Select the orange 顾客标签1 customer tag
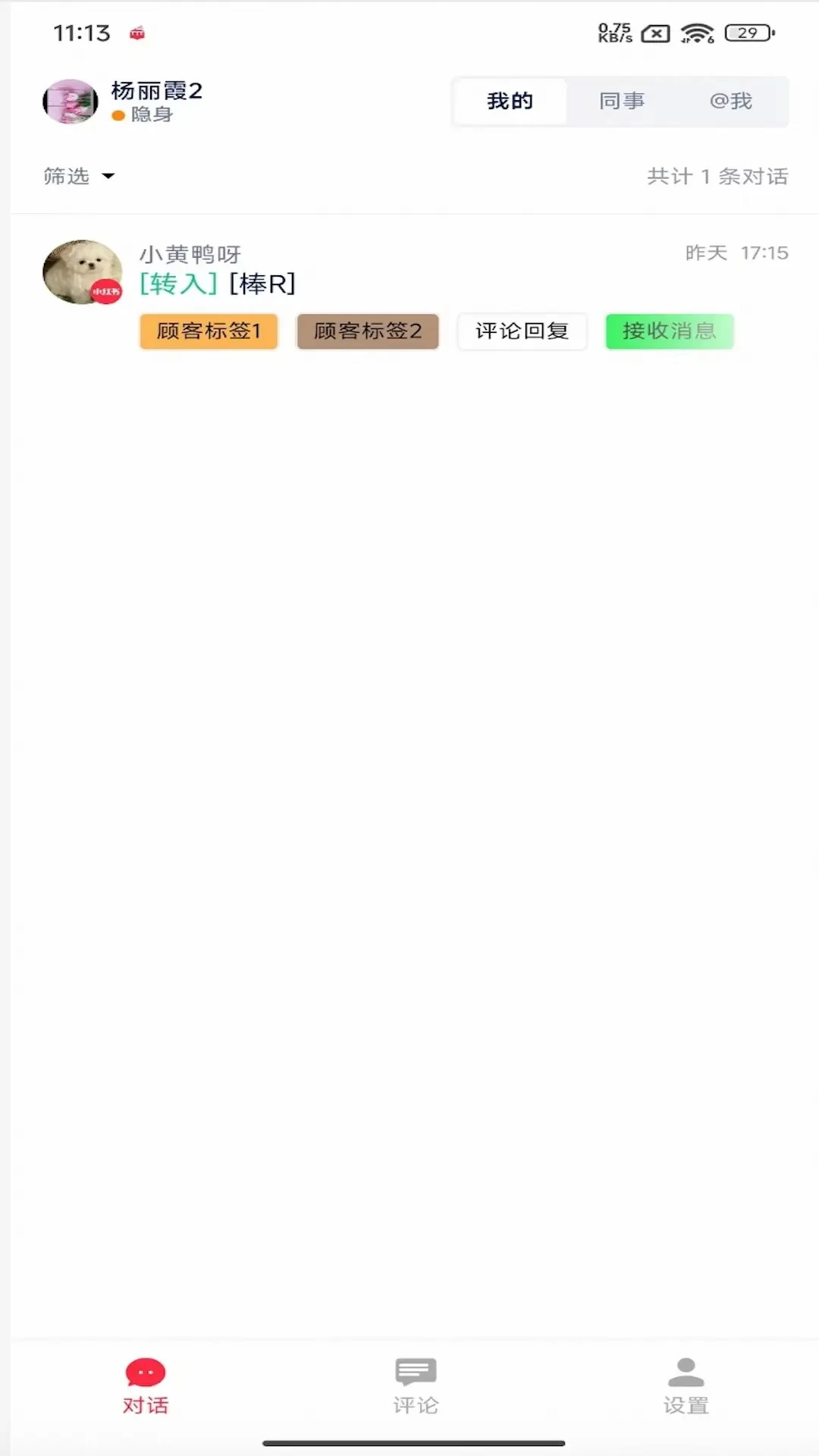Viewport: 819px width, 1456px height. tap(208, 331)
